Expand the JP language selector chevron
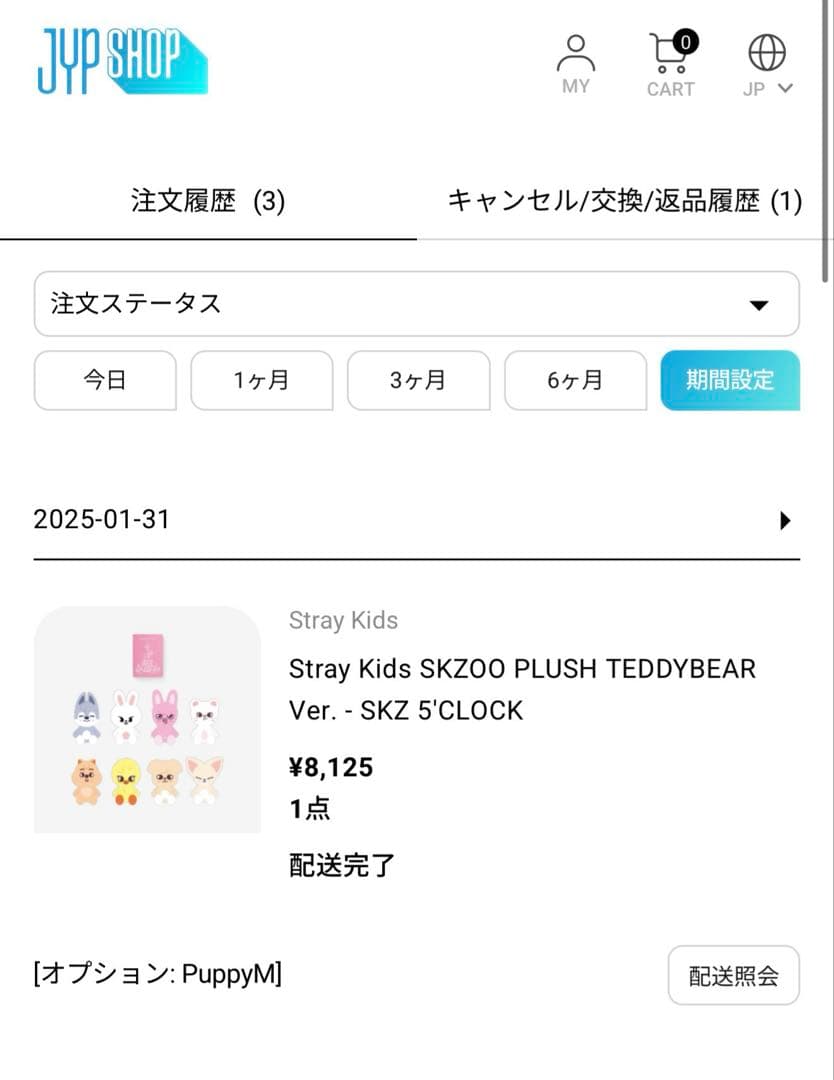834x1080 pixels. click(786, 88)
